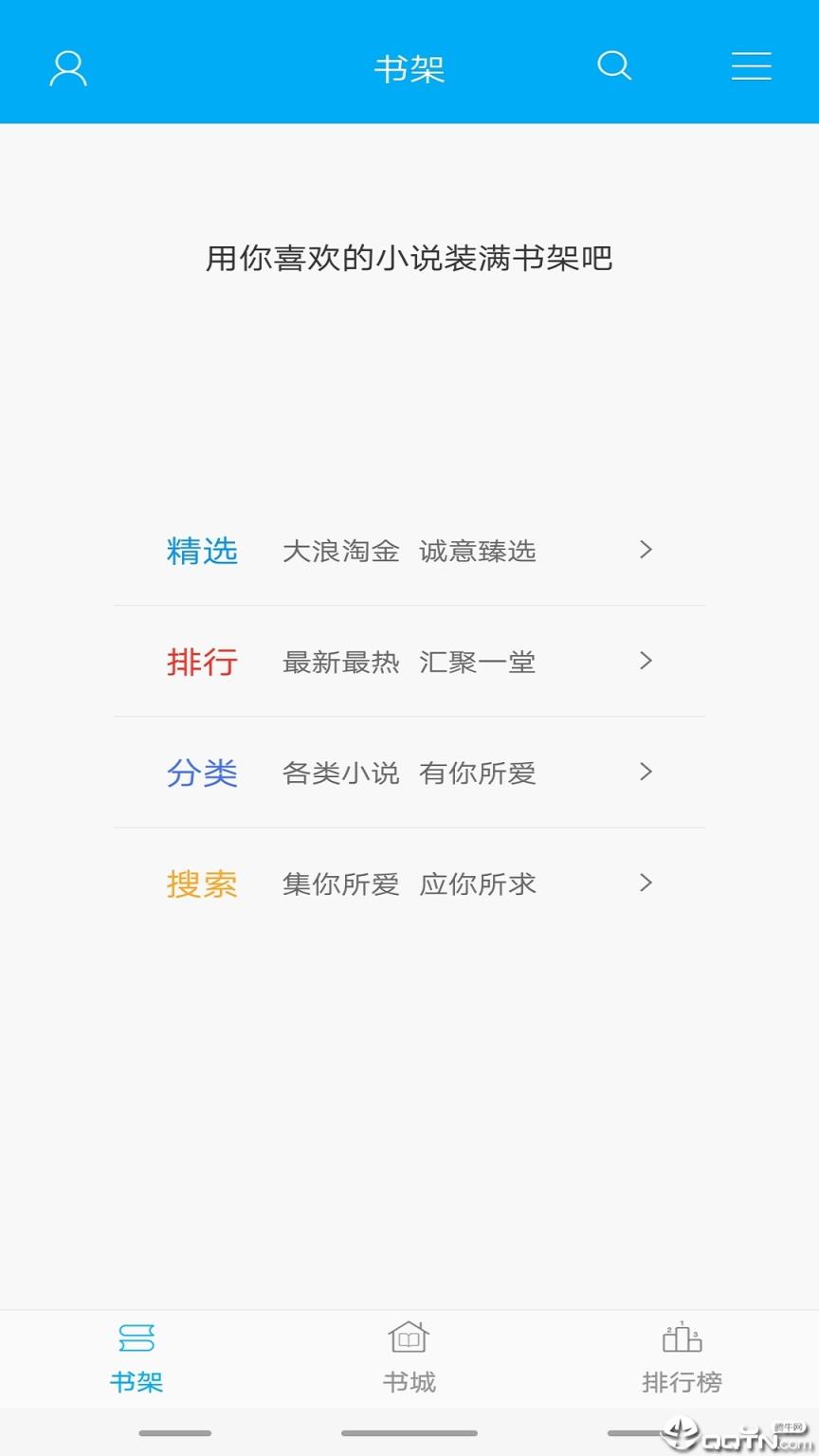Tap the 大浪淘金 诚意臻选 text

tap(410, 551)
